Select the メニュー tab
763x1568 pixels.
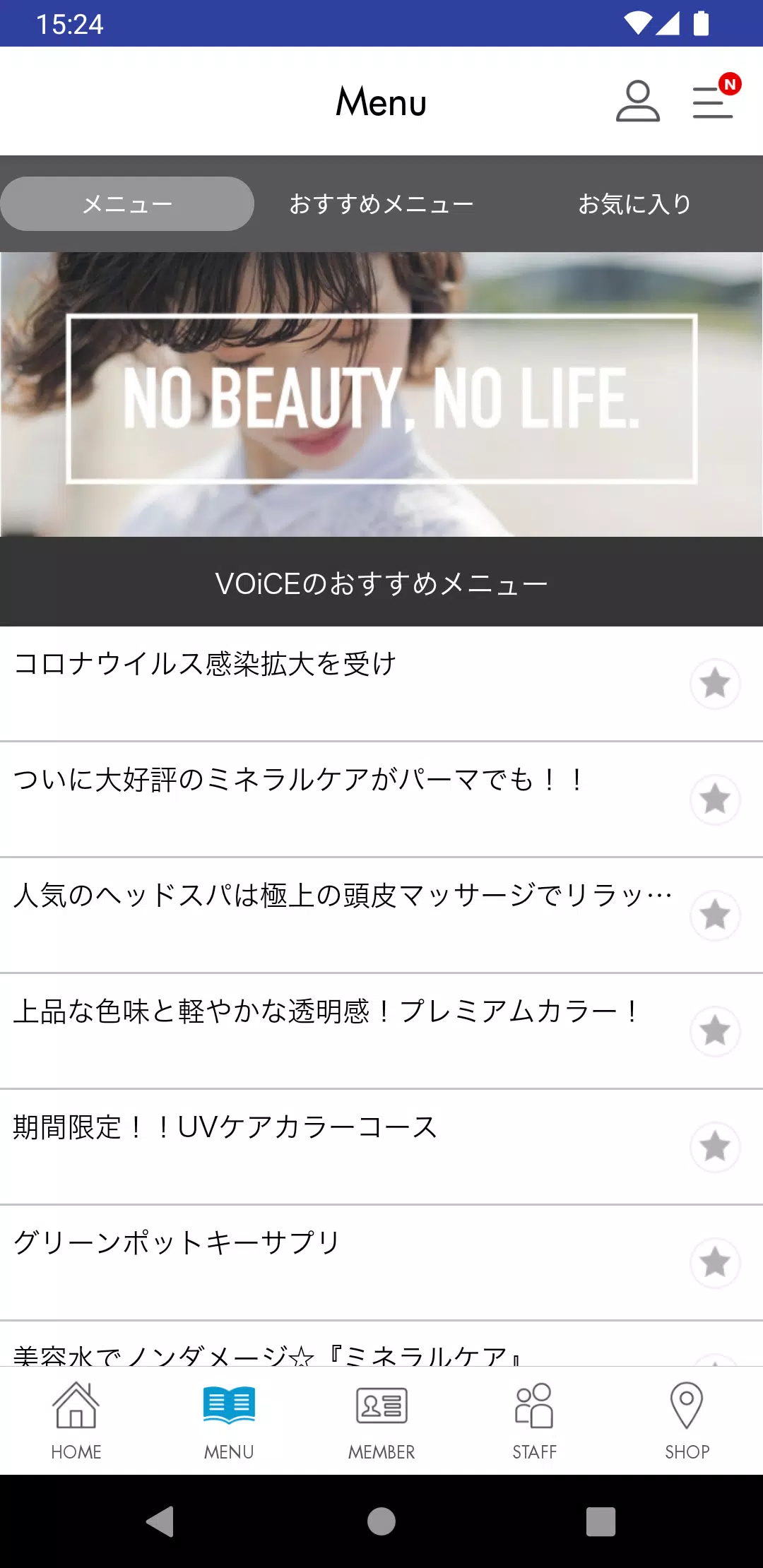127,204
